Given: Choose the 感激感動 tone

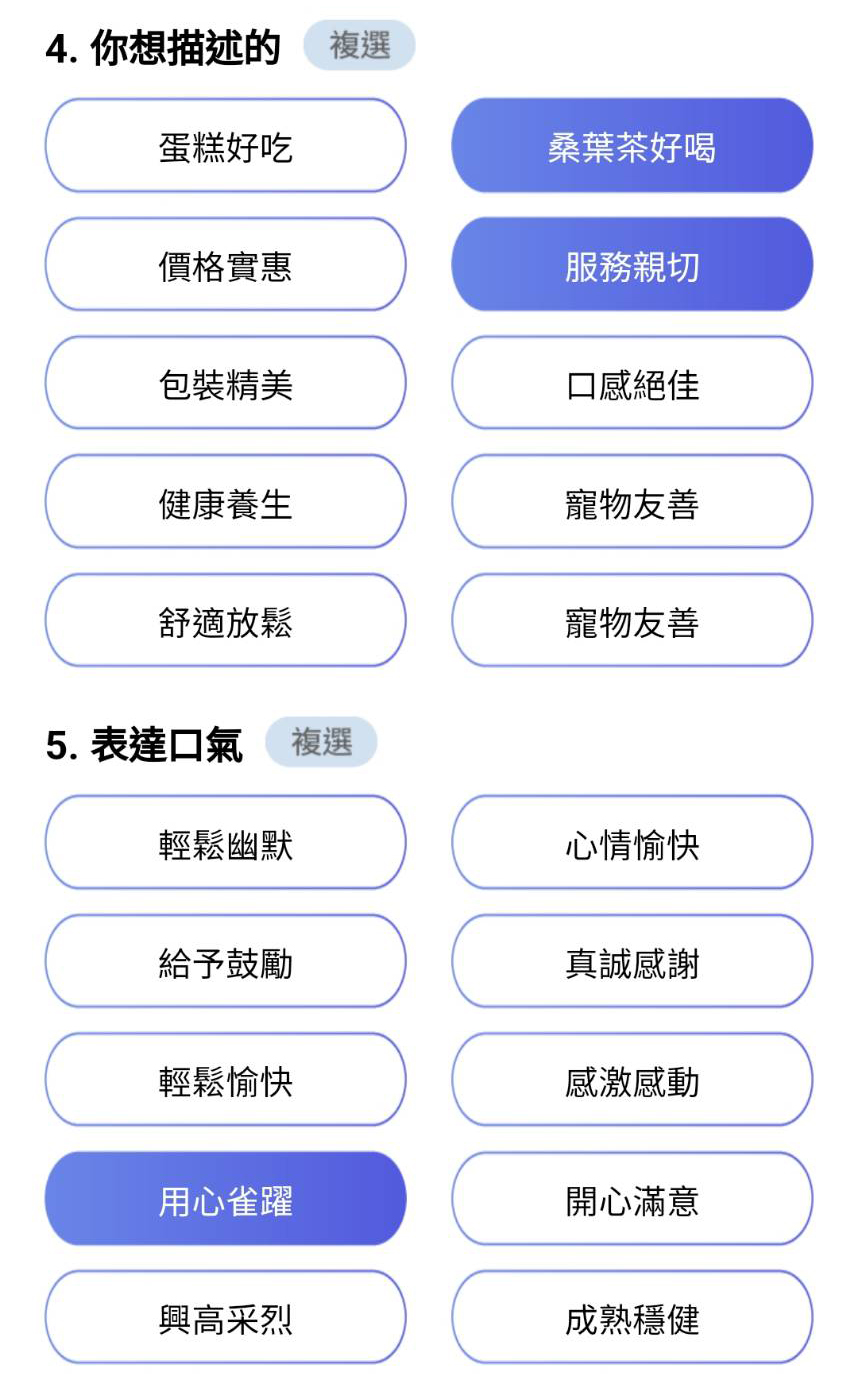Looking at the screenshot, I should tap(632, 1081).
